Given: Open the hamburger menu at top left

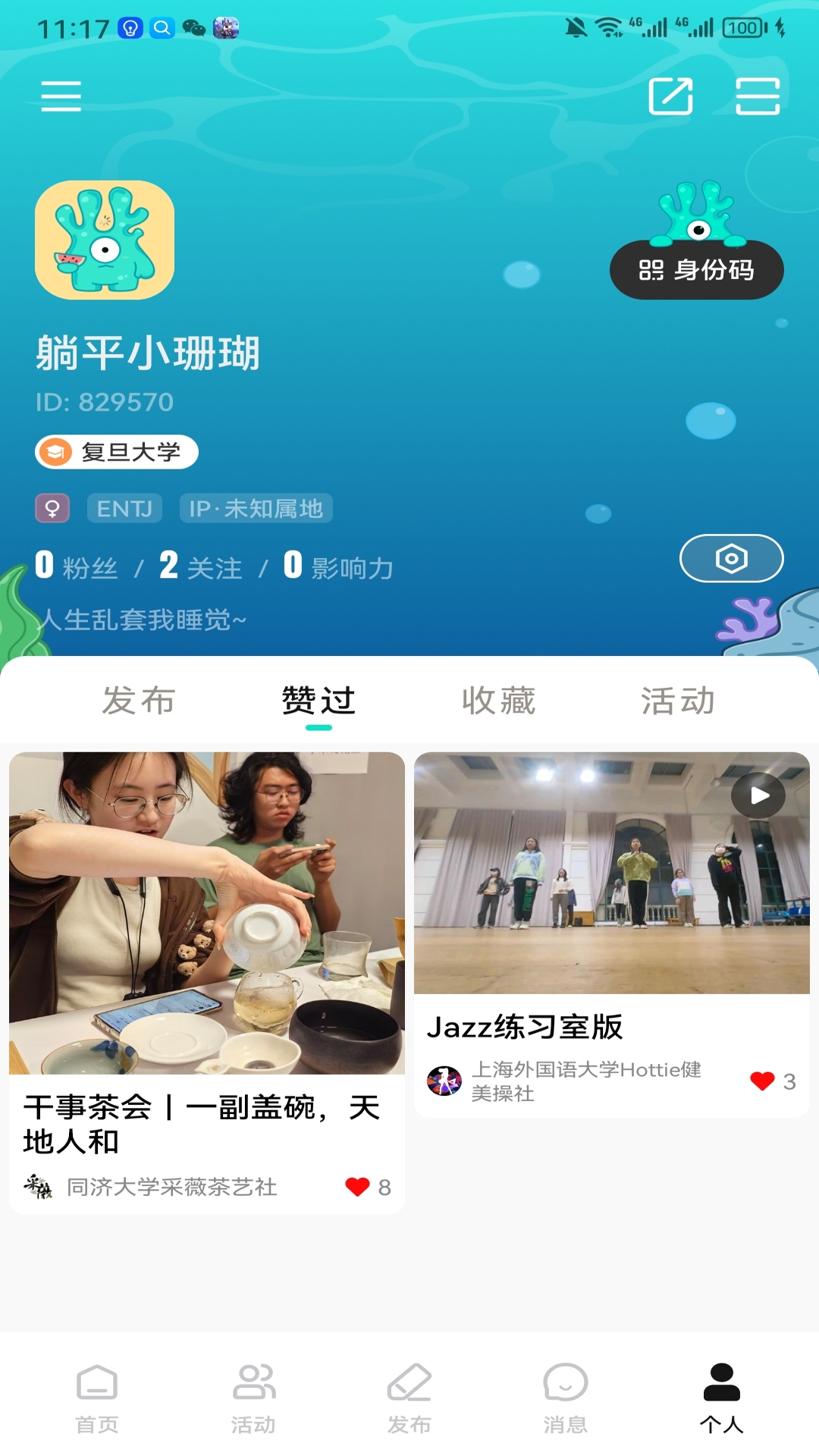Looking at the screenshot, I should (61, 96).
